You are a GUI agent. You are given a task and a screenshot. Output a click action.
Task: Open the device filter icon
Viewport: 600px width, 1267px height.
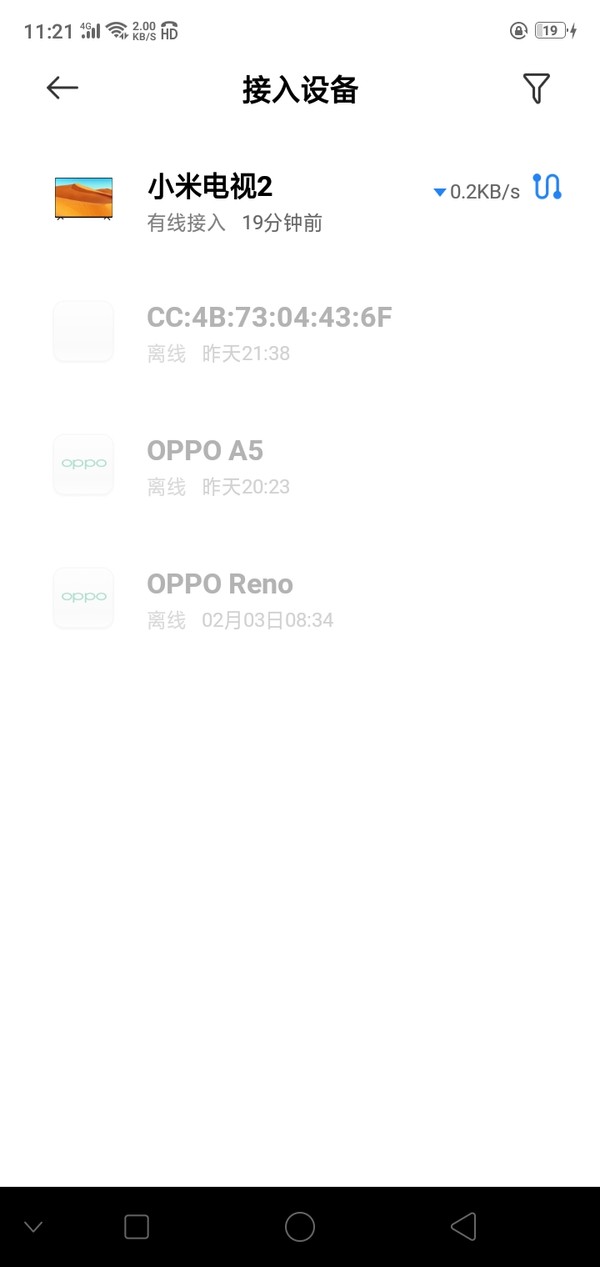(x=537, y=88)
